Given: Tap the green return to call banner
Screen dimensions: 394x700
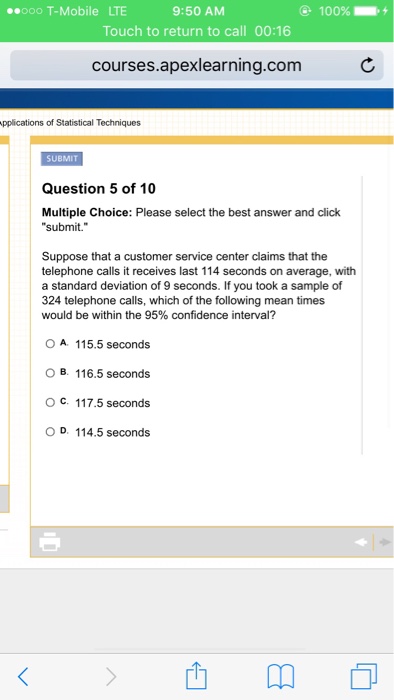Looking at the screenshot, I should coord(197,31).
